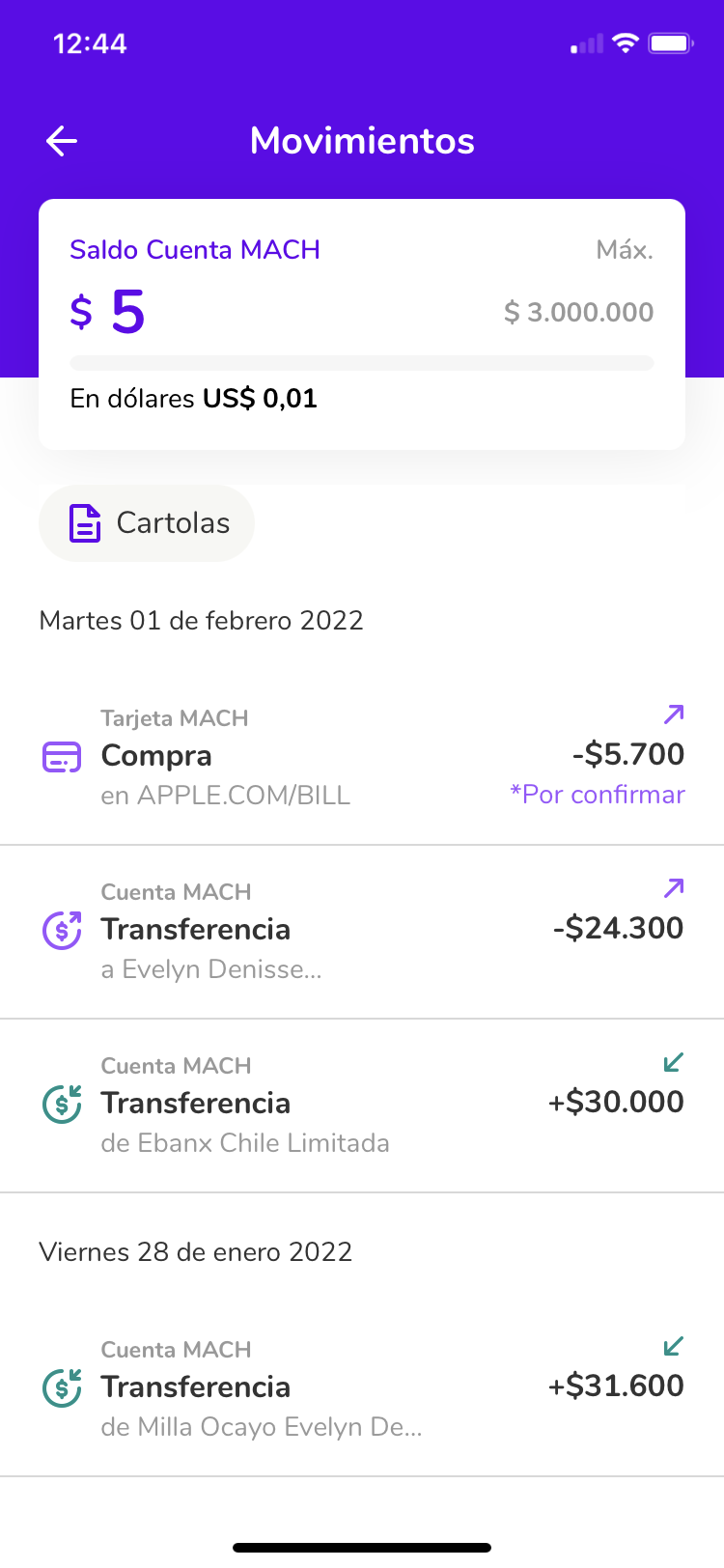View the -$24.300 transfer to Evelyn Denisse

(362, 931)
